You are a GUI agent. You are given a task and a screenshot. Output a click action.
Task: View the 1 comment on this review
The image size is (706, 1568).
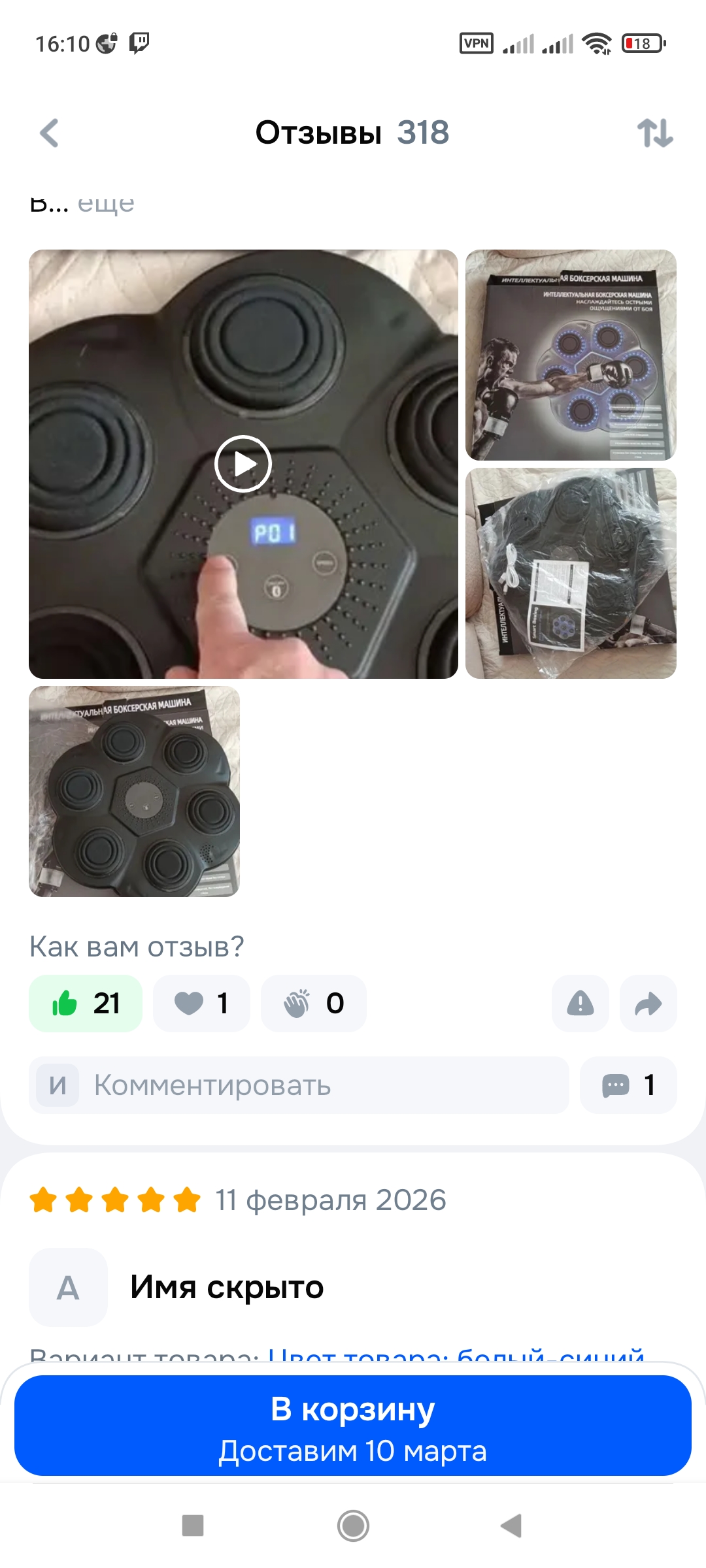[x=628, y=1085]
